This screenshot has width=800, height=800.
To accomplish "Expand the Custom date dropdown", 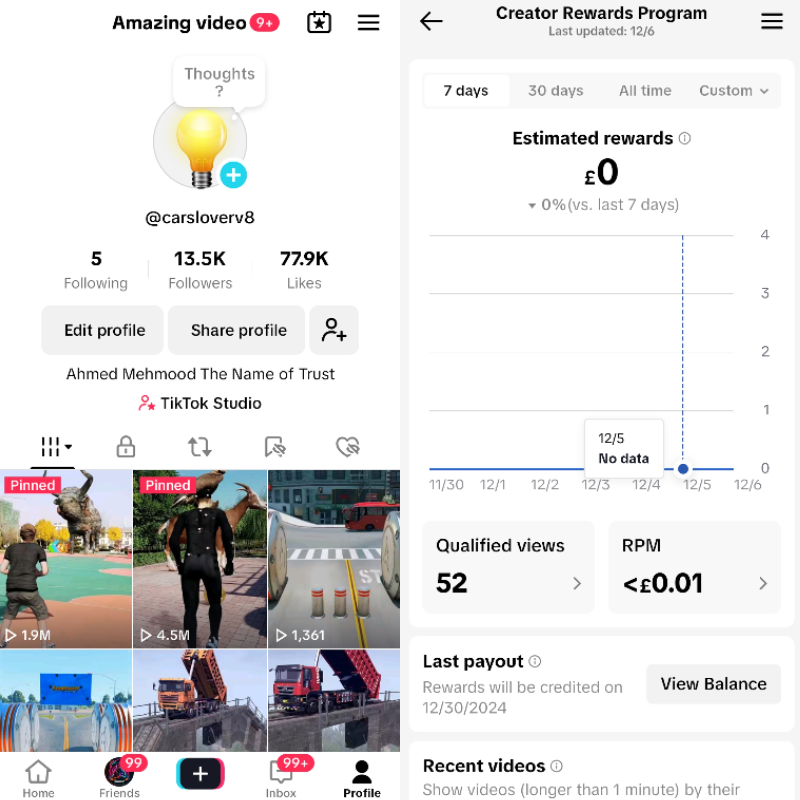I will [x=734, y=90].
